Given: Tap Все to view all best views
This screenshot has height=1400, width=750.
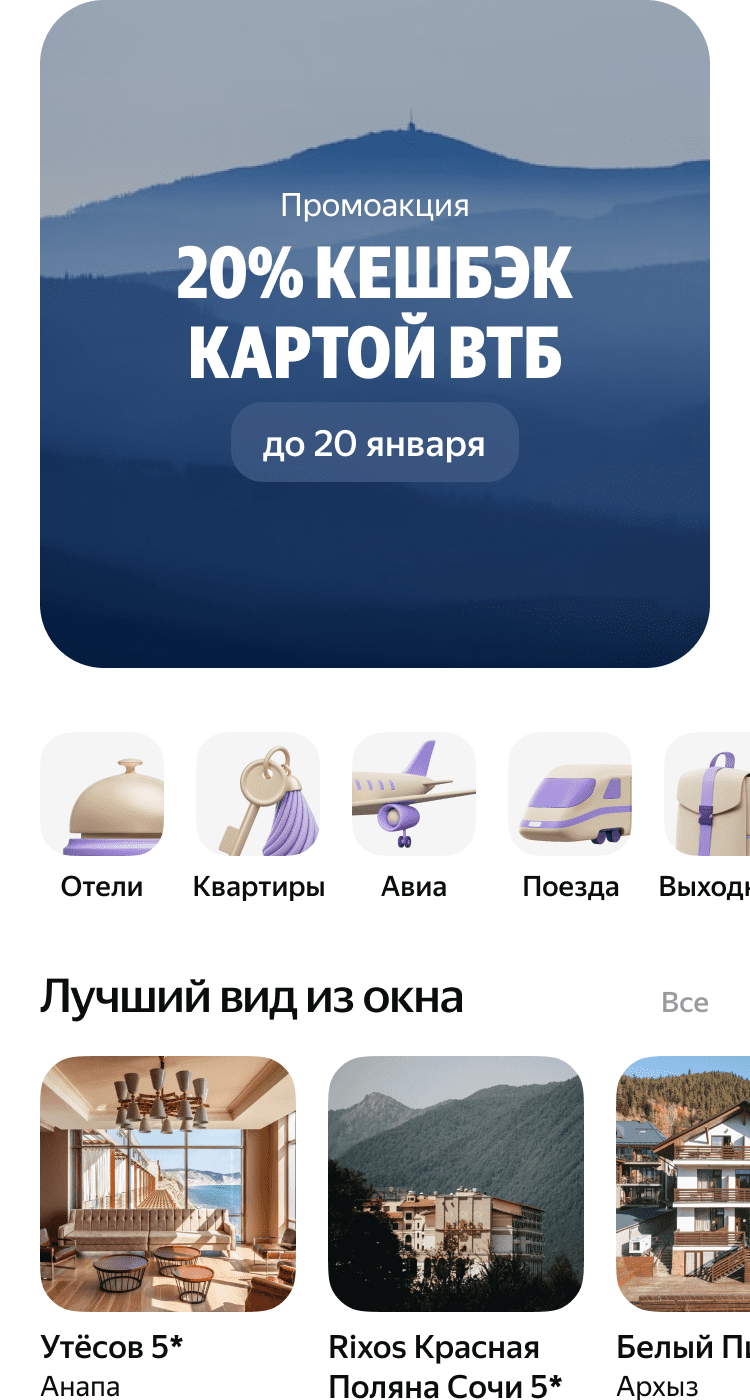Looking at the screenshot, I should coord(685,1003).
